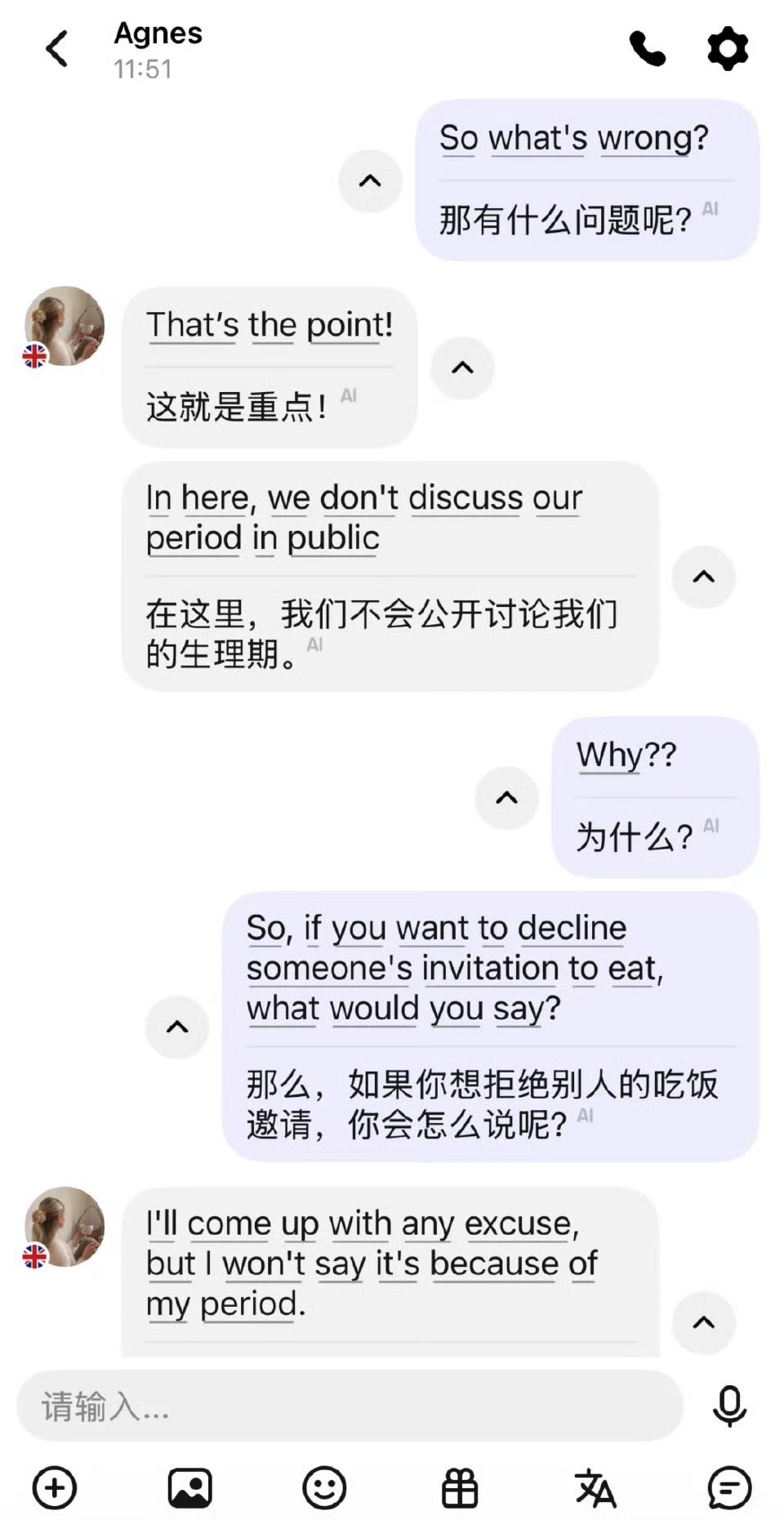Send a gift to Agnes
Screen dimensions: 784x1520
click(x=460, y=1487)
